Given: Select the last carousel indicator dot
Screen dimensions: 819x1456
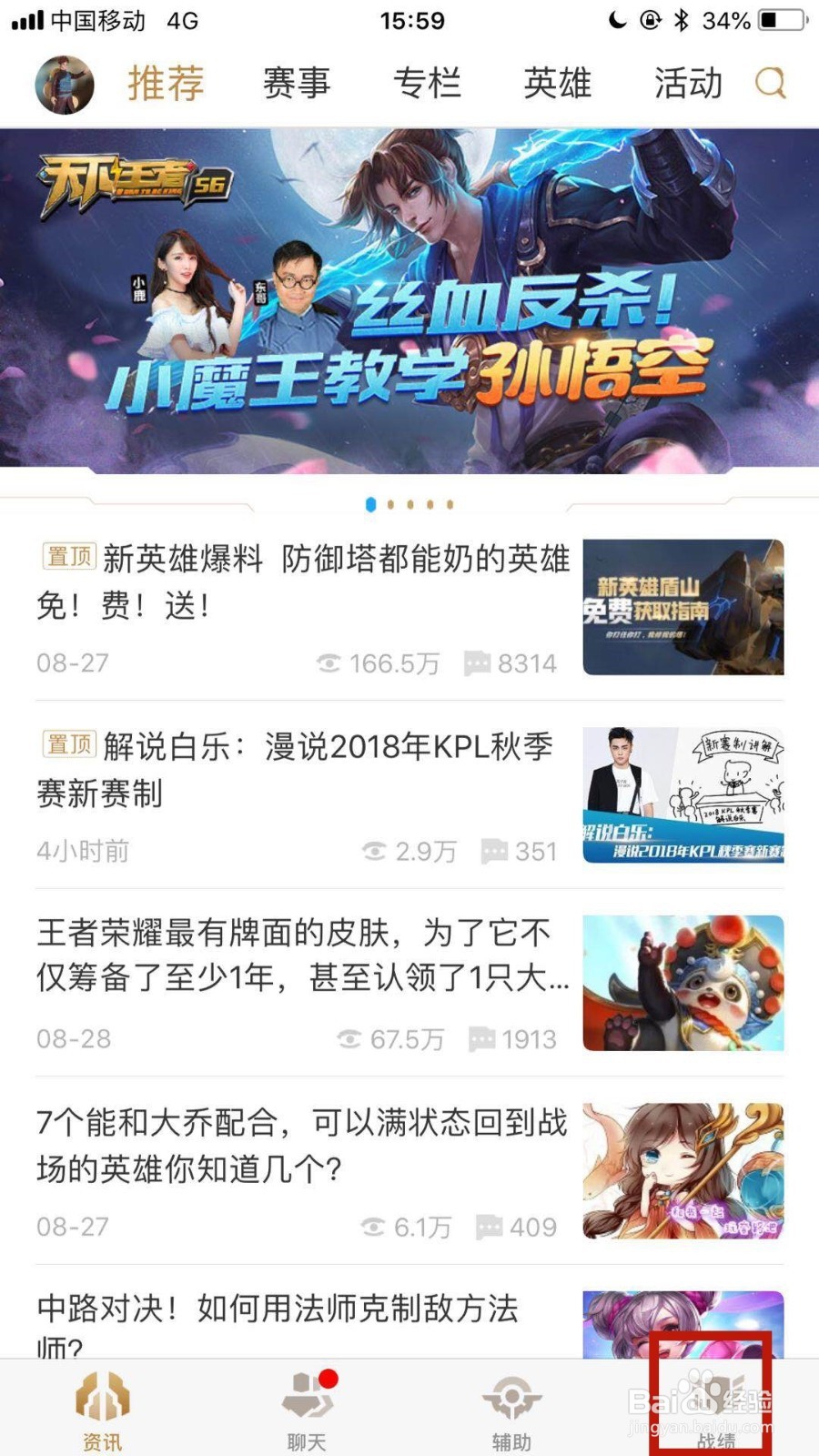Looking at the screenshot, I should pos(450,504).
